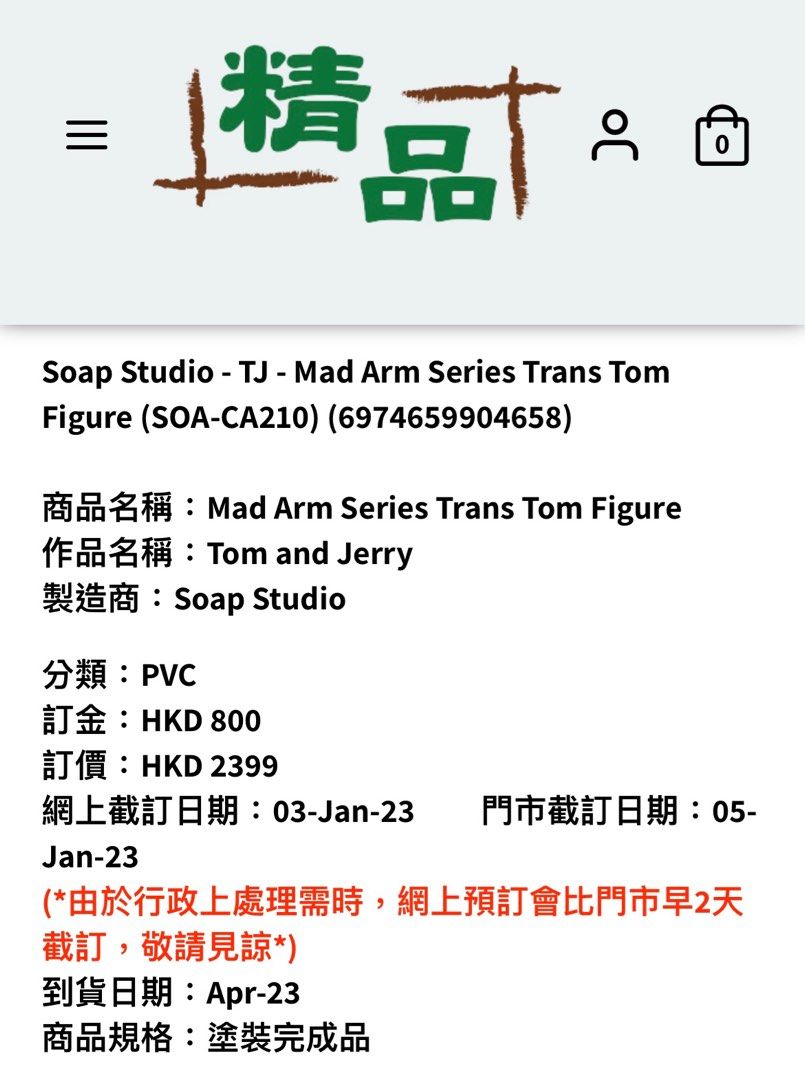Open the shopping bag cart icon
The height and width of the screenshot is (1080, 805).
tap(720, 138)
